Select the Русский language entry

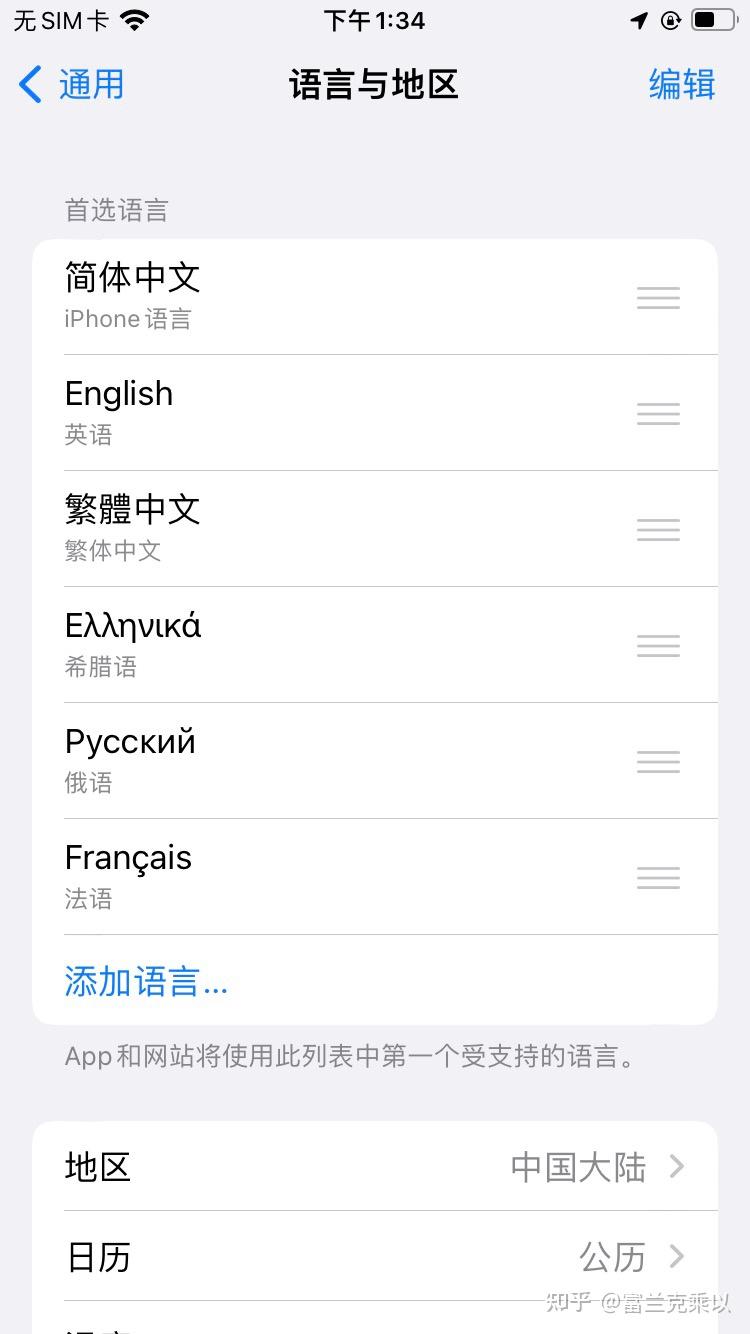coord(300,761)
